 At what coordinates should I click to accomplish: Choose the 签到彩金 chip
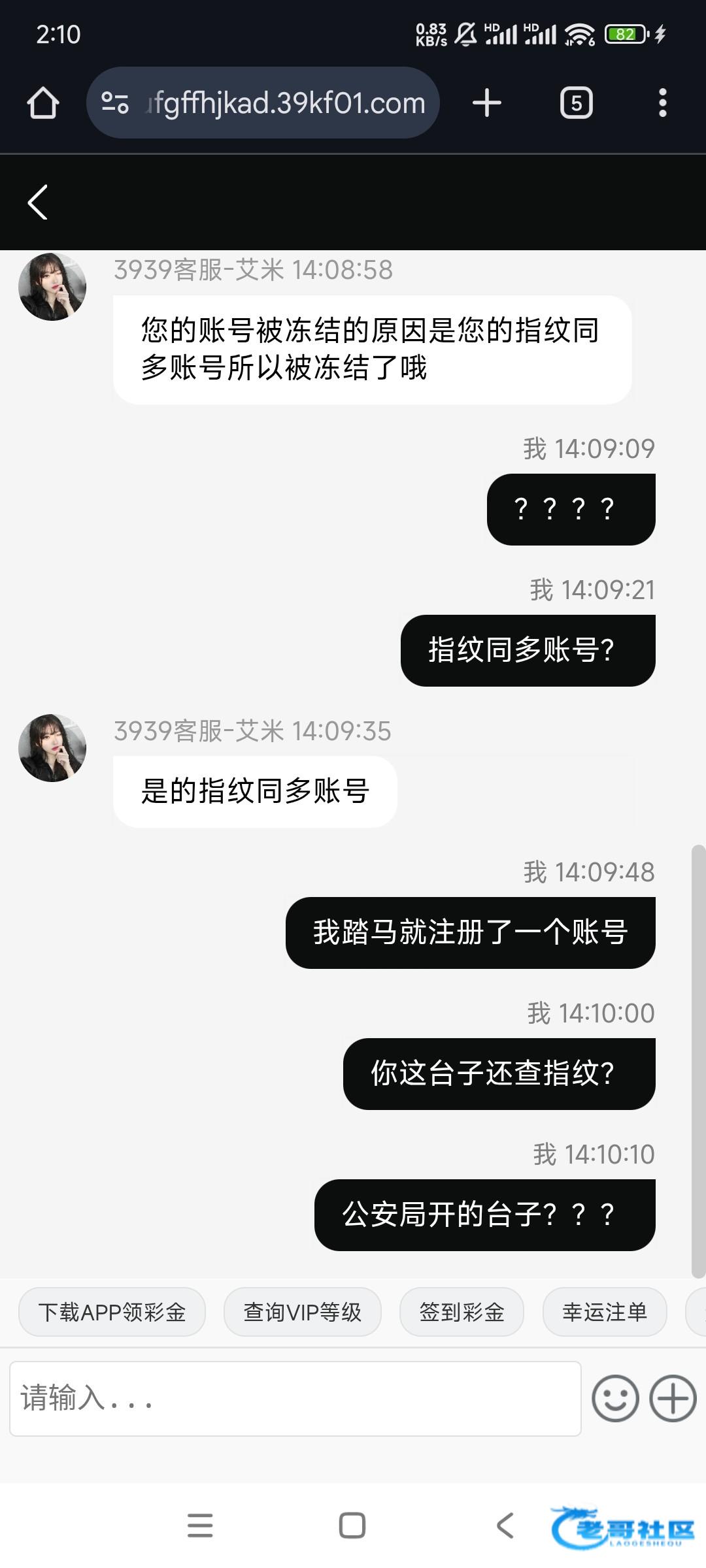pos(462,1312)
